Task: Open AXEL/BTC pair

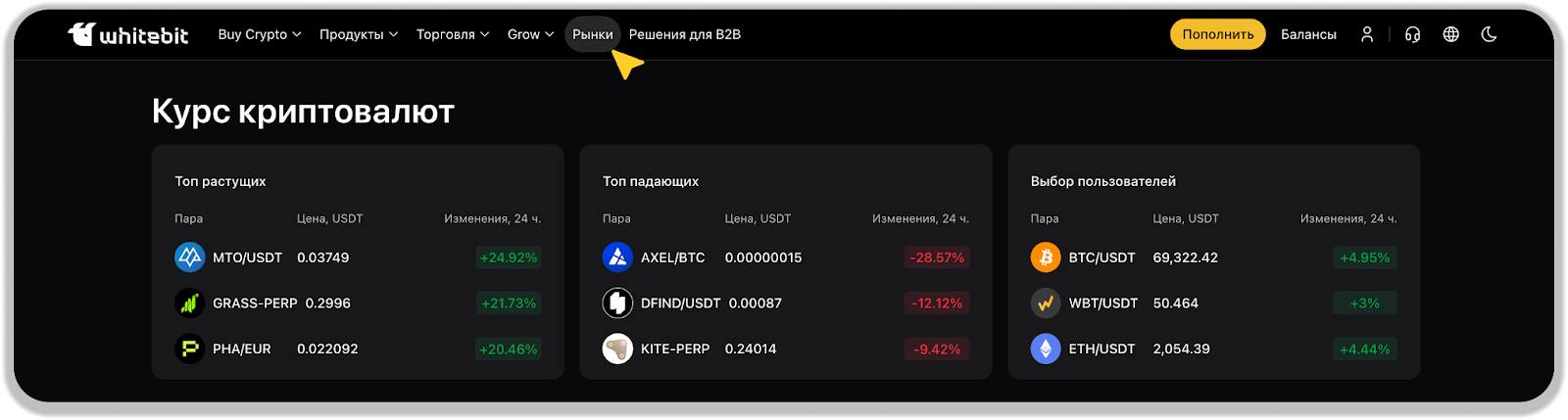Action: (672, 257)
